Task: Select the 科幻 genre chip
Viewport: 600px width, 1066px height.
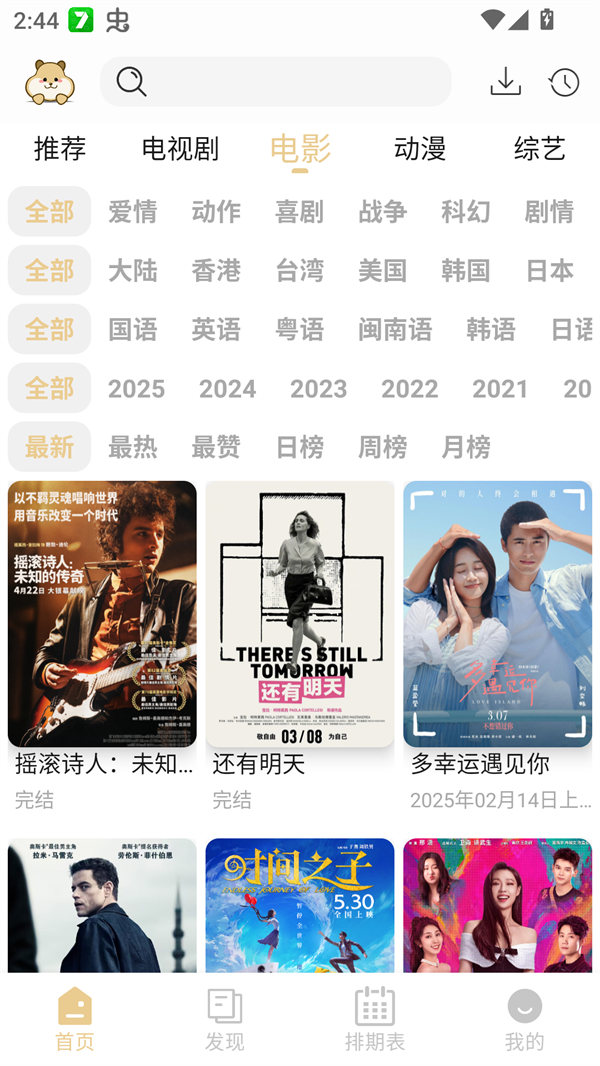Action: pos(466,211)
